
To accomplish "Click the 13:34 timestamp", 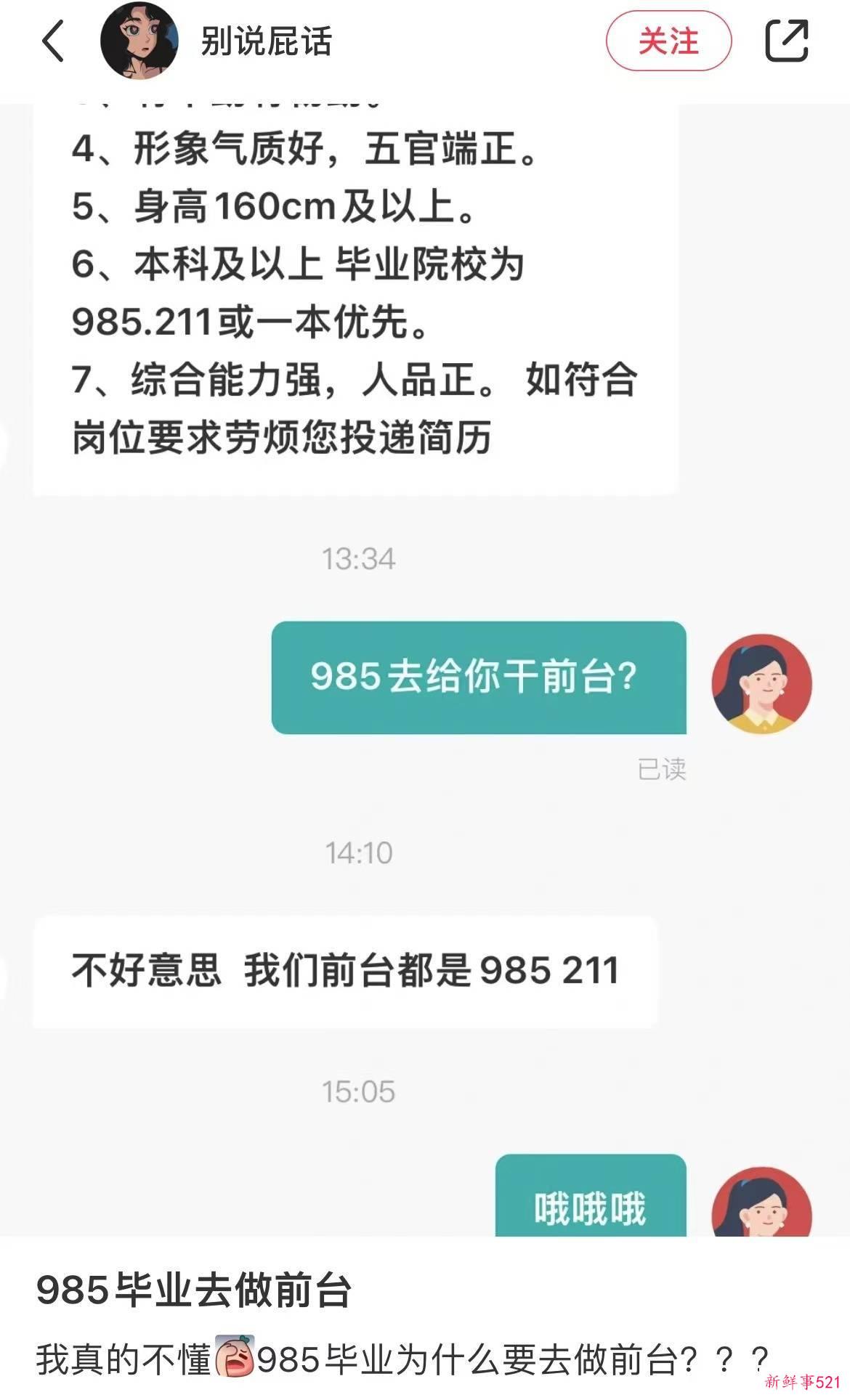I will pyautogui.click(x=359, y=558).
